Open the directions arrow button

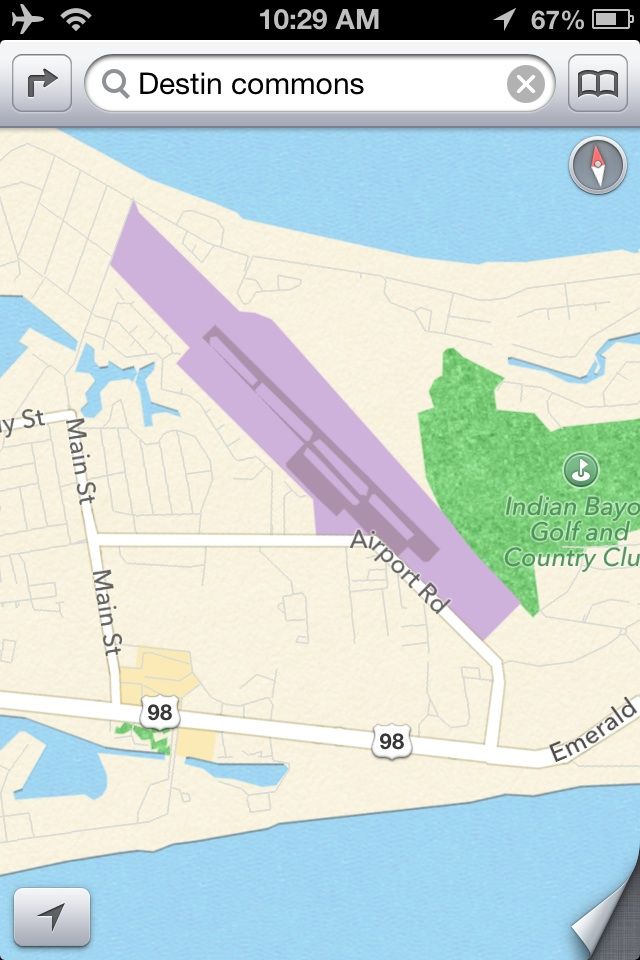(42, 85)
